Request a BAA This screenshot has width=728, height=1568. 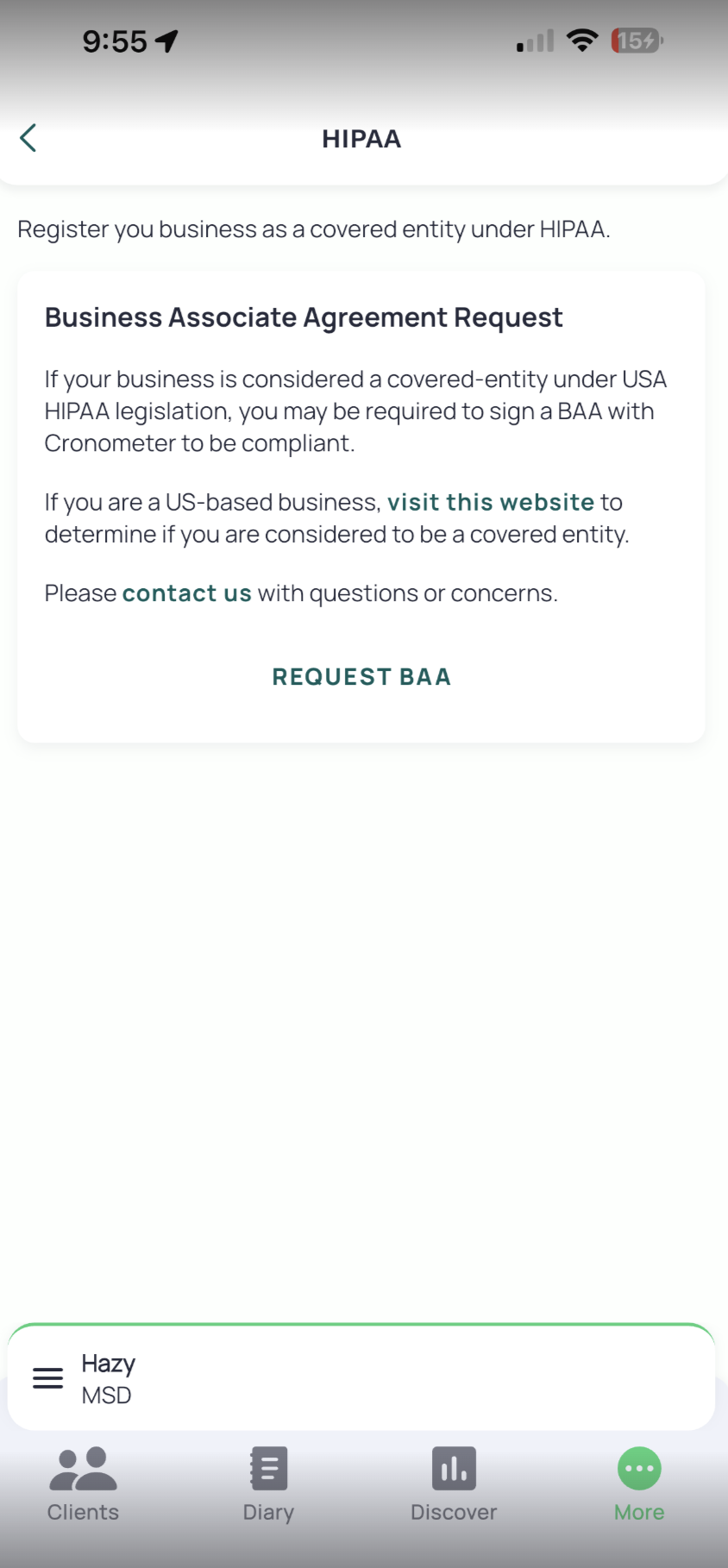point(361,677)
